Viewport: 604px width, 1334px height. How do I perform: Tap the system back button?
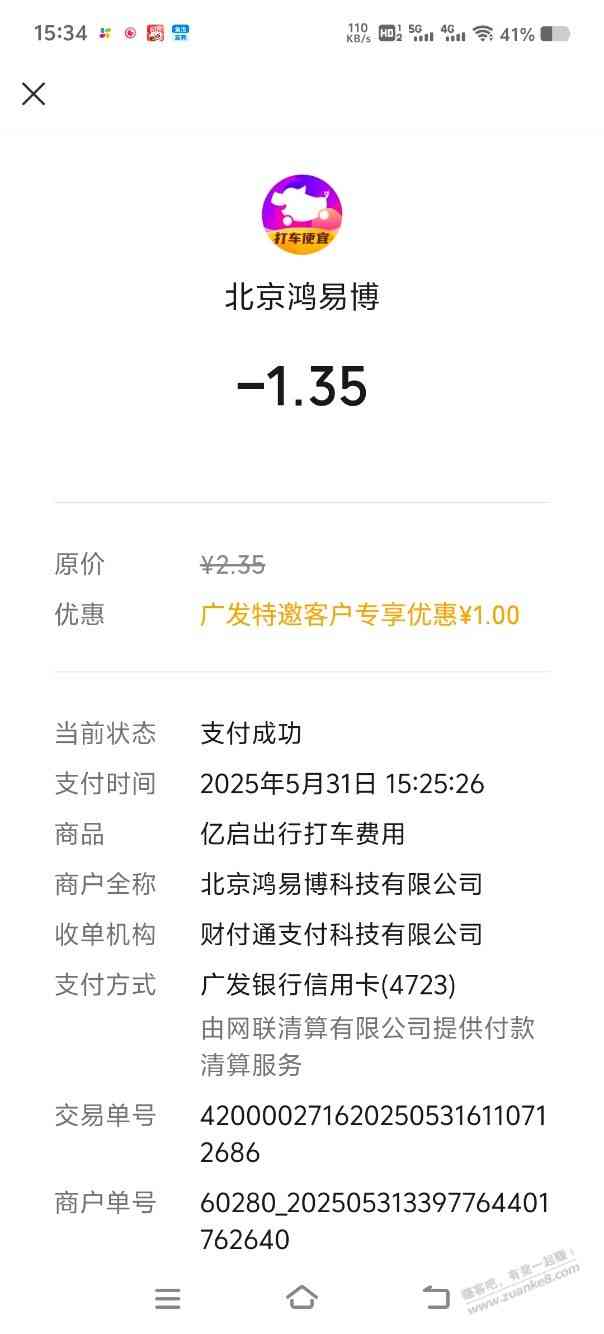[x=436, y=1298]
